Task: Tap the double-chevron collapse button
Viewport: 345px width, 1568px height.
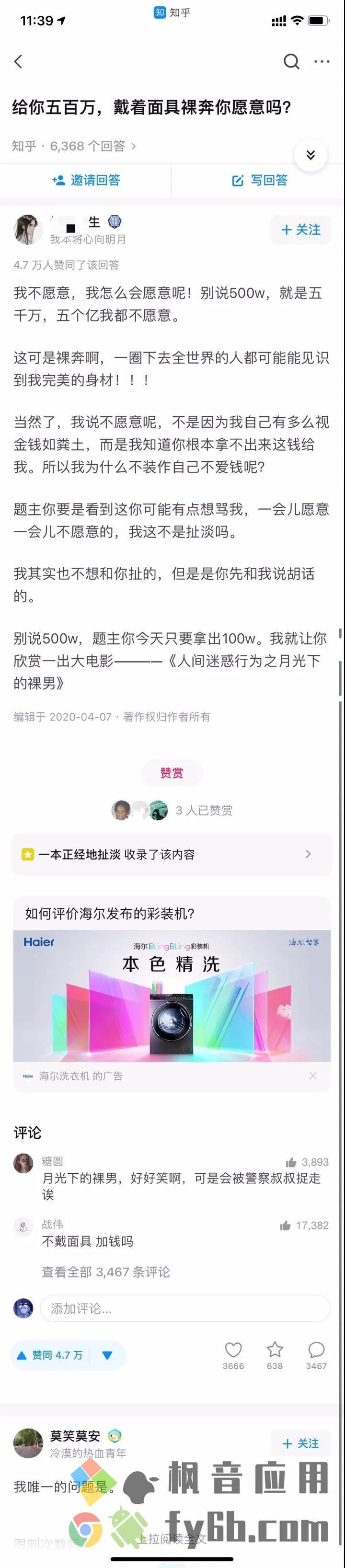Action: point(310,155)
